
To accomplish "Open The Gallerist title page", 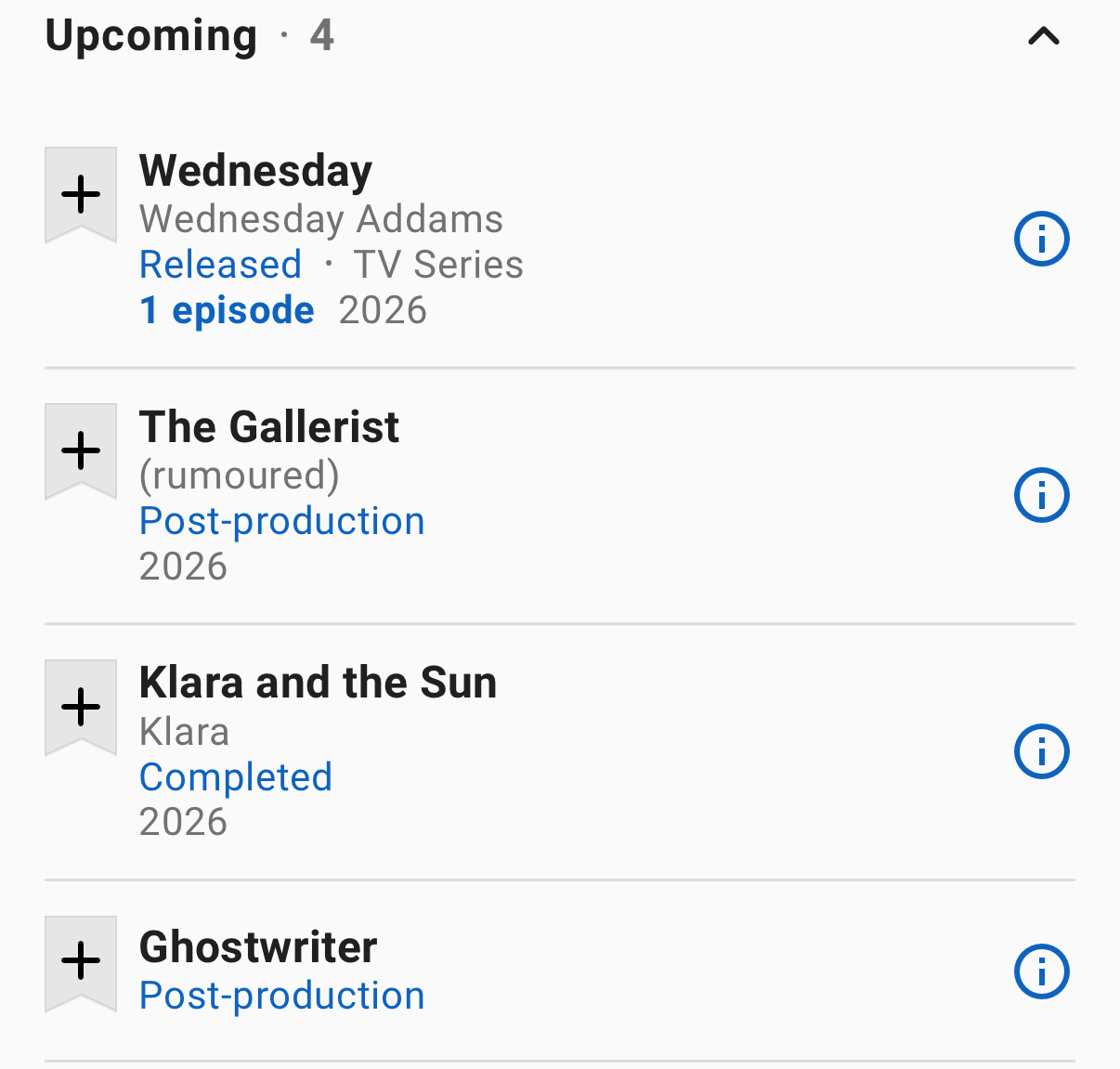I will click(268, 427).
